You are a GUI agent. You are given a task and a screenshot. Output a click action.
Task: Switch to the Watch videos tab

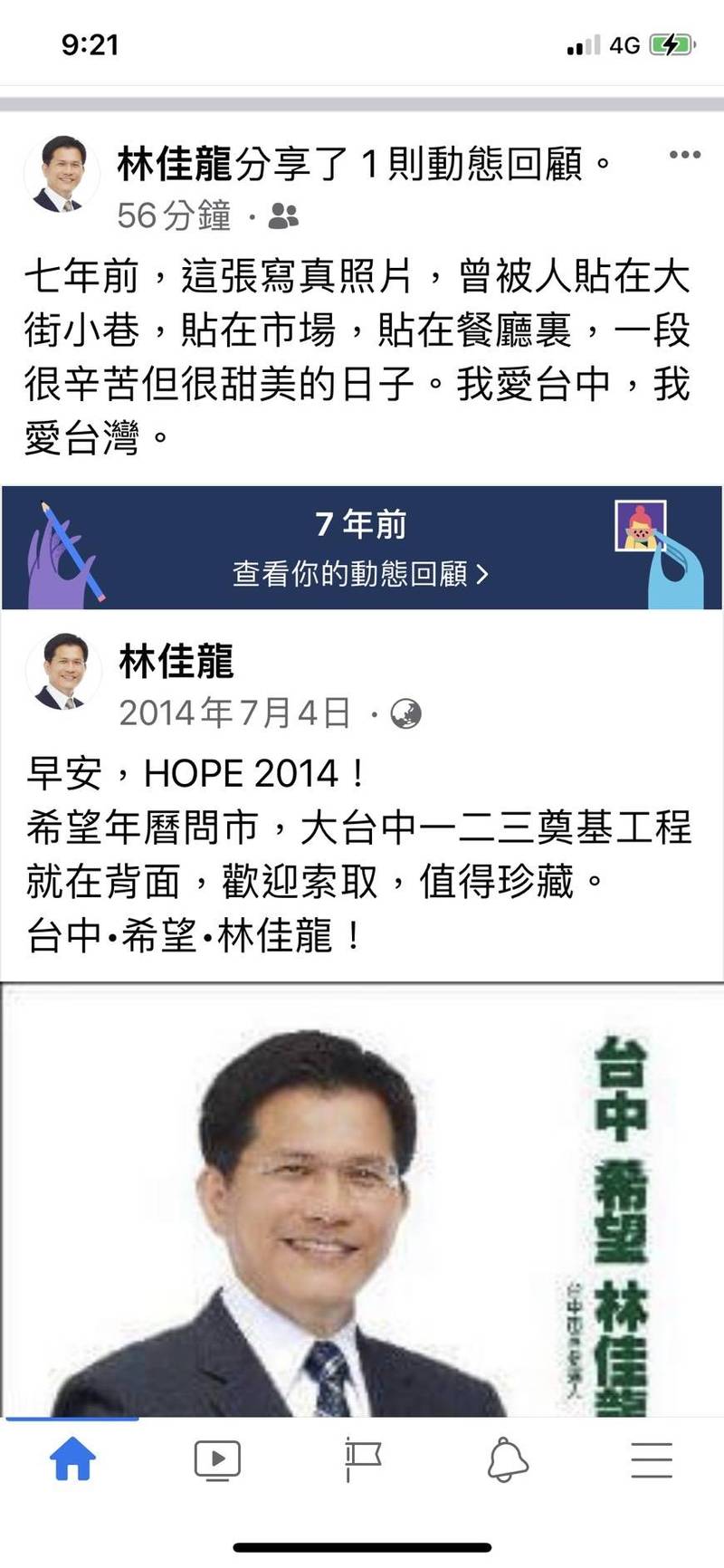pos(217,1460)
